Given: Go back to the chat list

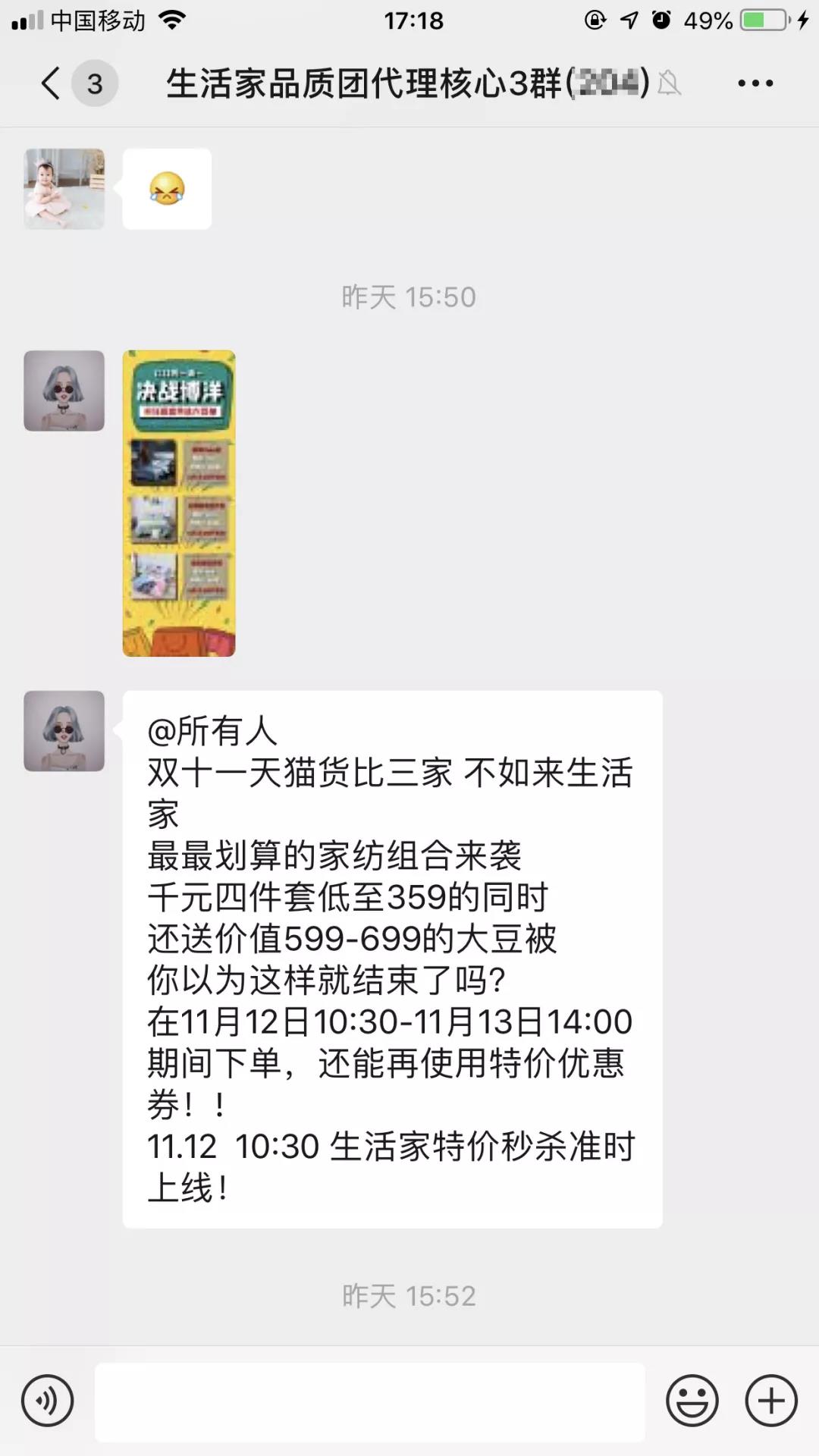Looking at the screenshot, I should (x=52, y=83).
